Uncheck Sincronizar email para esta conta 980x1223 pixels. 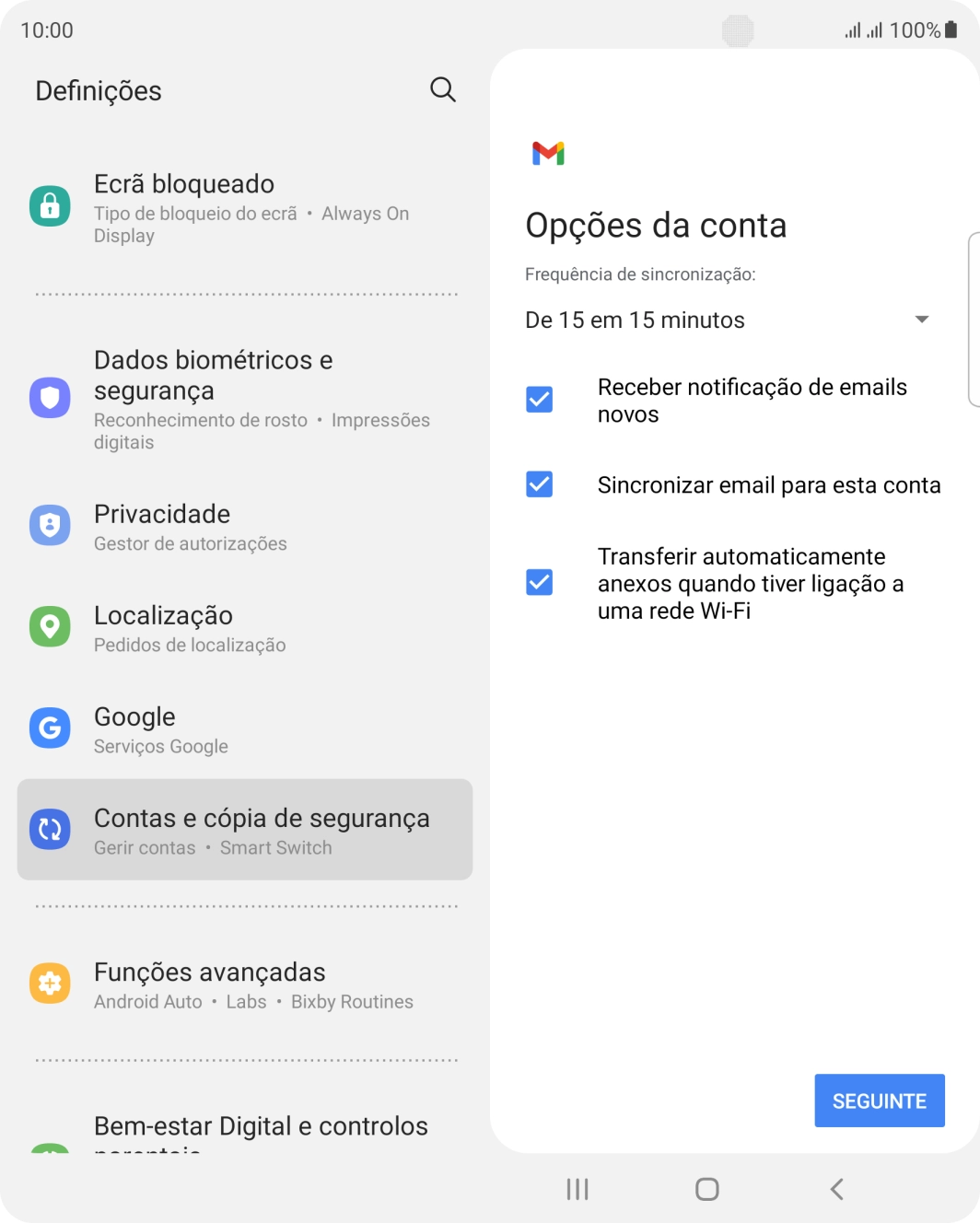[539, 483]
